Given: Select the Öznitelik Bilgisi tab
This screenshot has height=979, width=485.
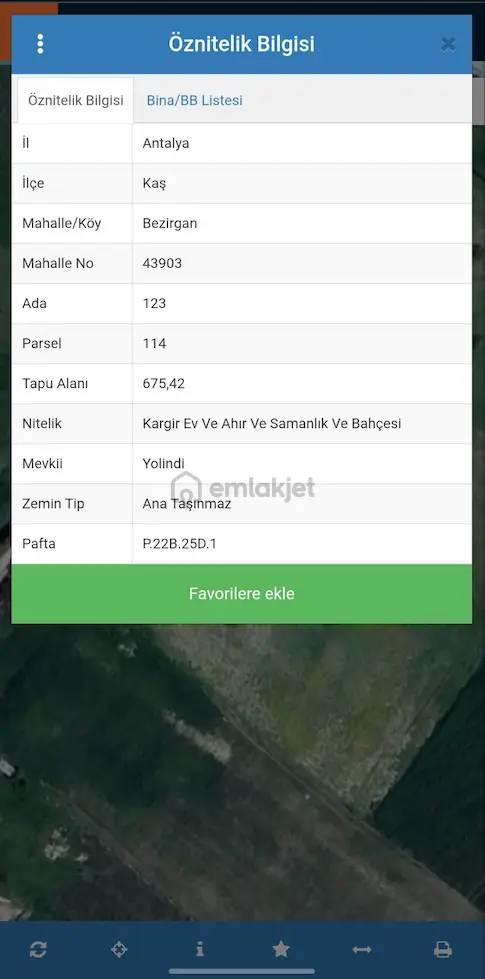Looking at the screenshot, I should [76, 101].
